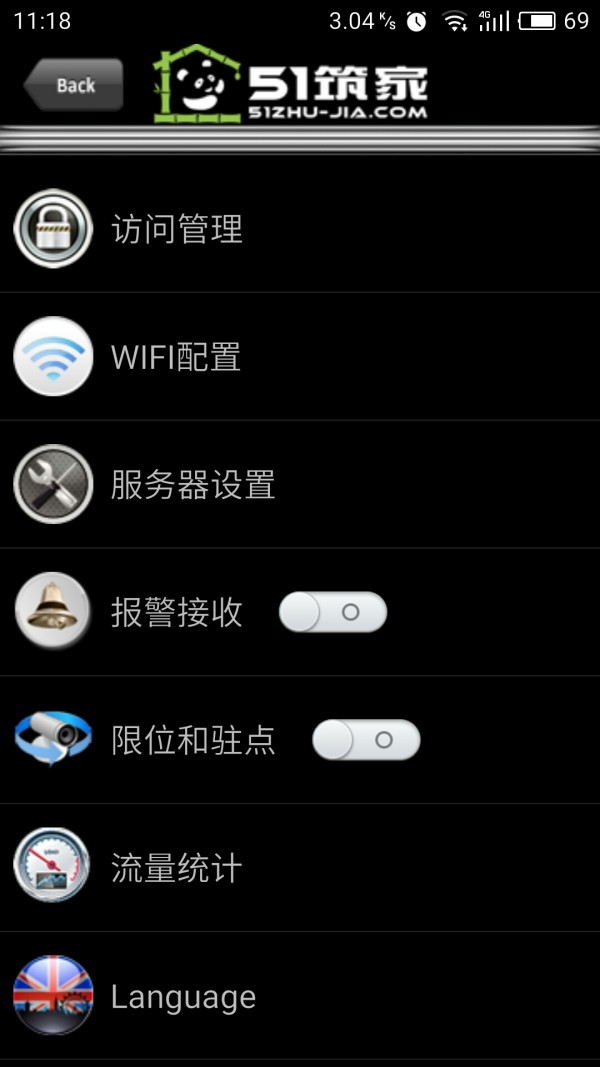
Task: Open the Language setting
Action: point(183,997)
